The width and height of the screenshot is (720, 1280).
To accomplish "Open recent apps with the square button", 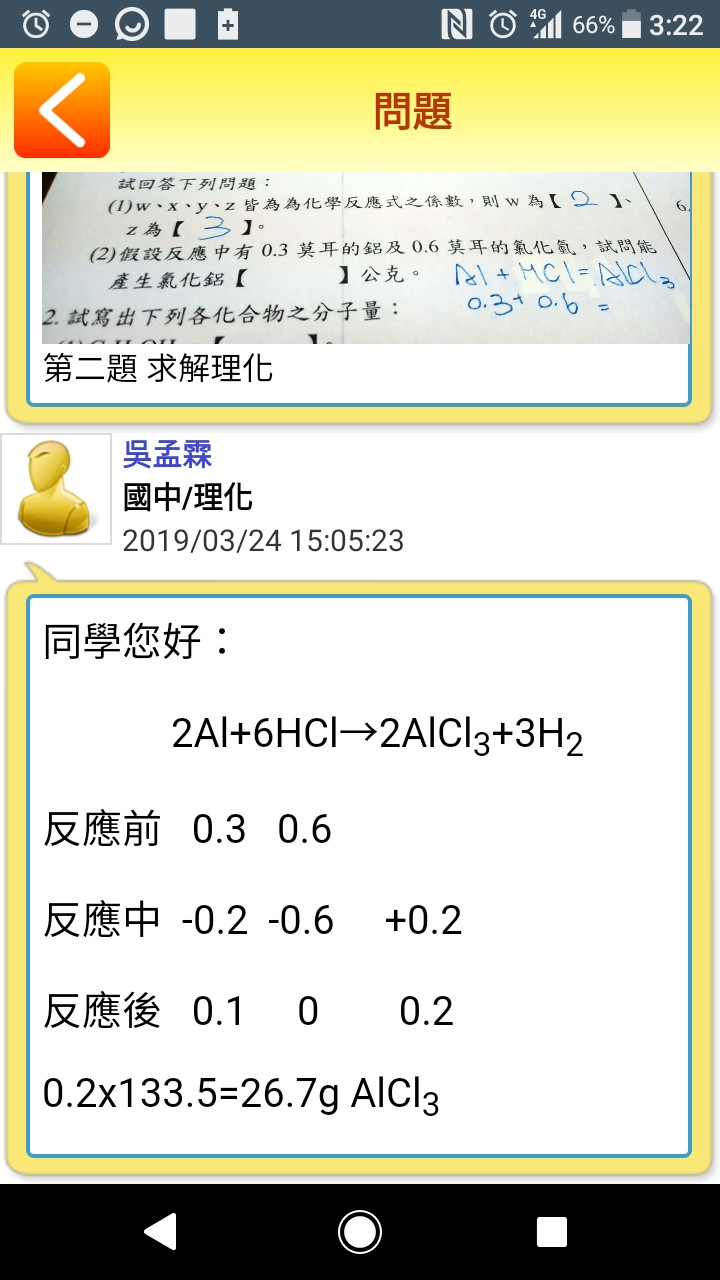I will [x=552, y=1232].
